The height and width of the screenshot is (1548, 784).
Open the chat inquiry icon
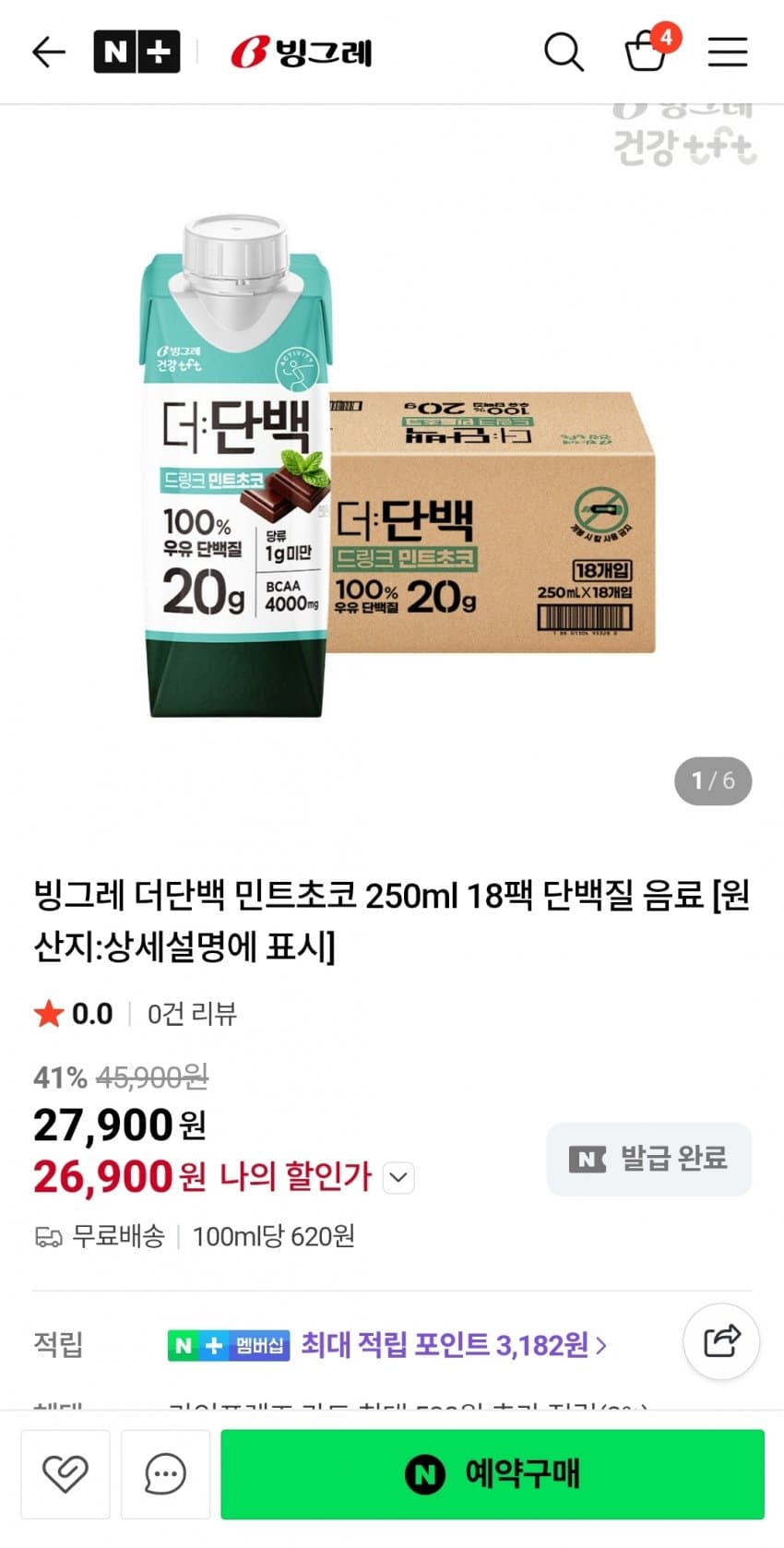tap(166, 1473)
